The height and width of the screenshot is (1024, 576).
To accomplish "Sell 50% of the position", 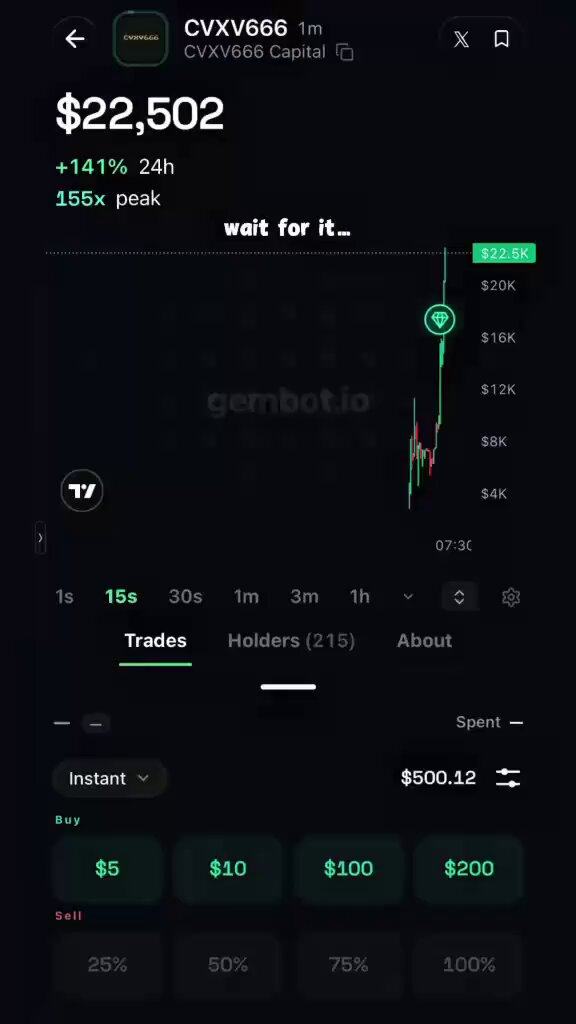I will tap(228, 965).
